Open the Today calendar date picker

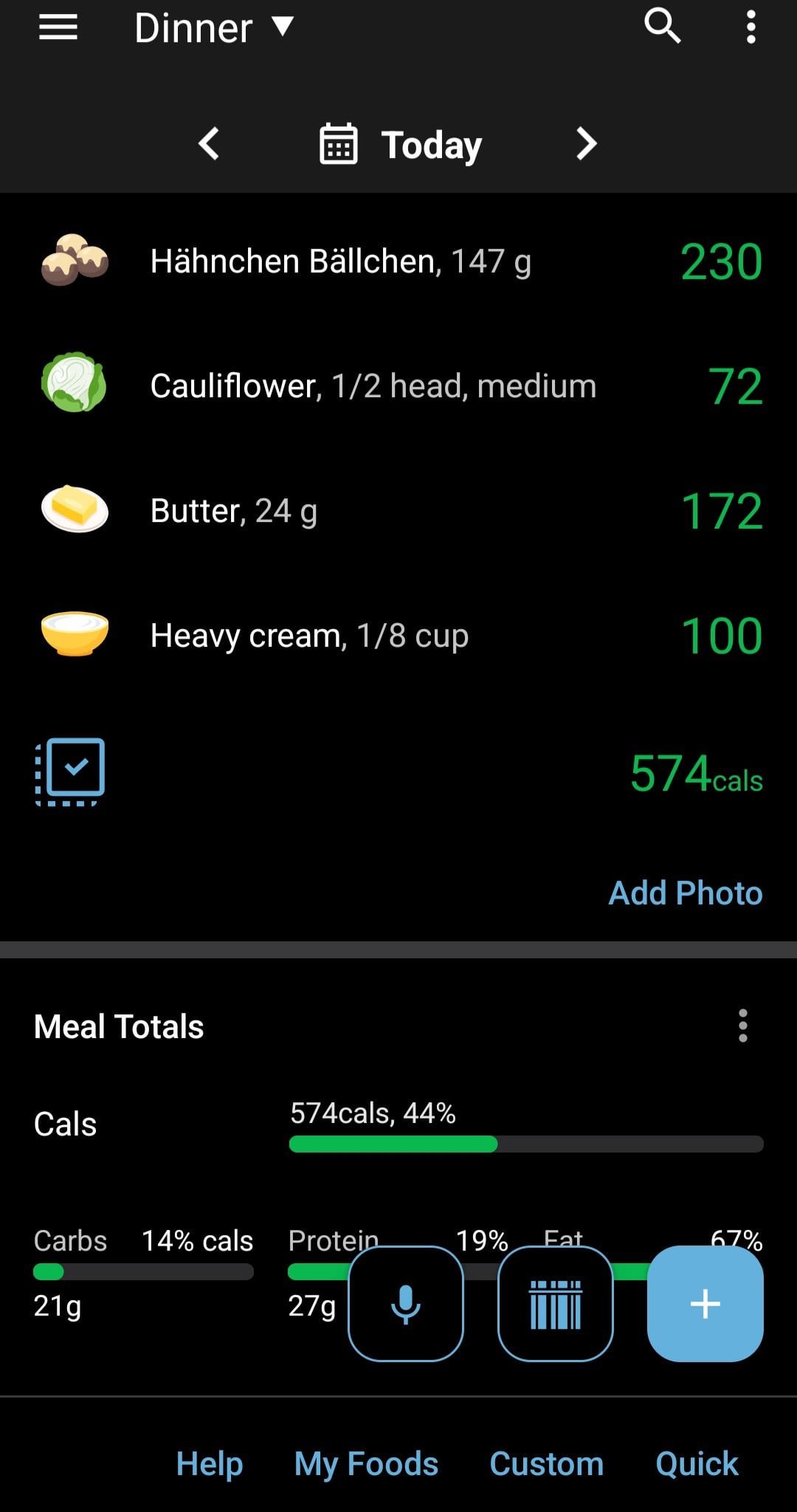click(401, 144)
